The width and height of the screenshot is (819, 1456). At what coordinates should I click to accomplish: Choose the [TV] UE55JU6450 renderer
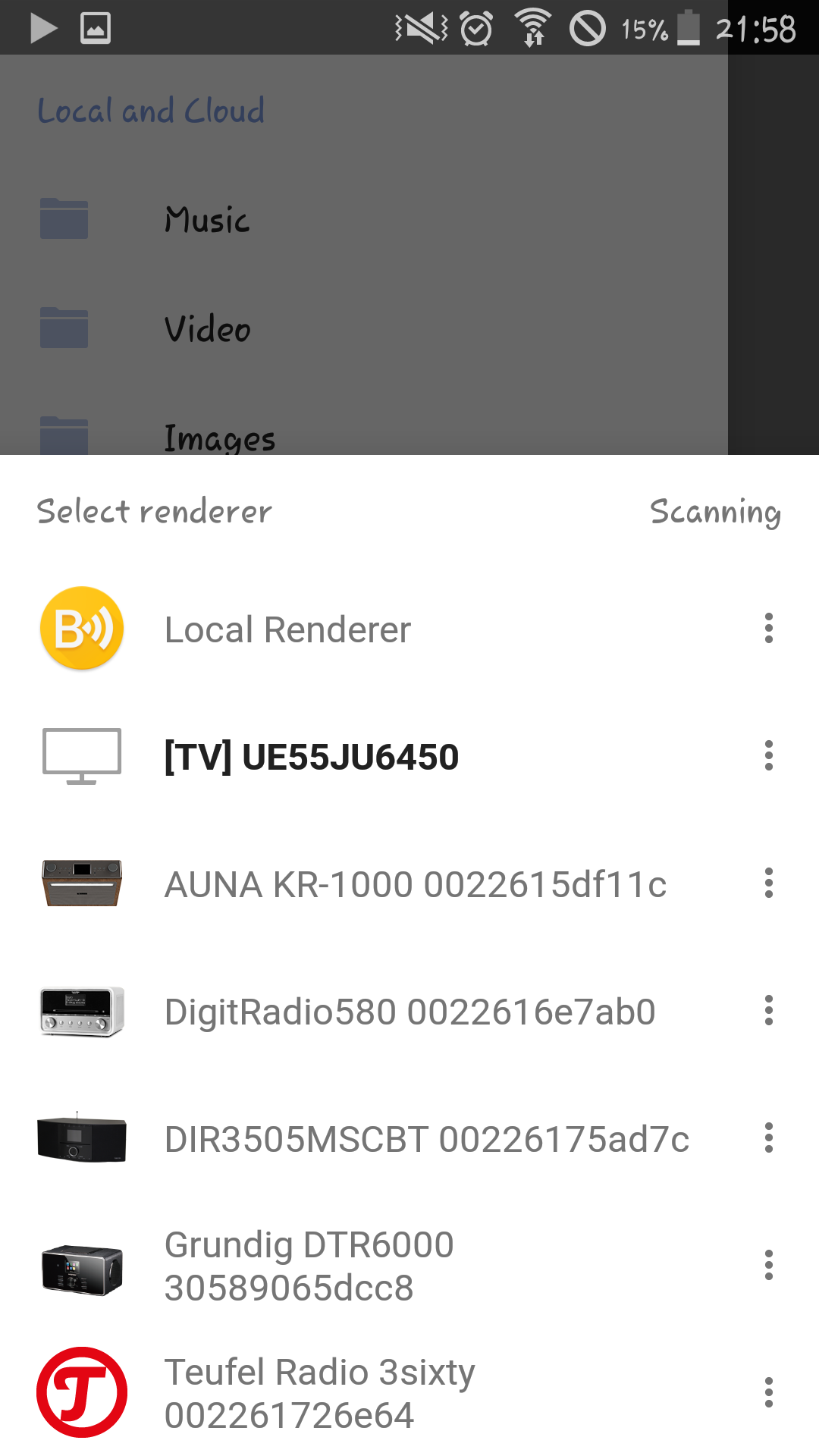(312, 757)
